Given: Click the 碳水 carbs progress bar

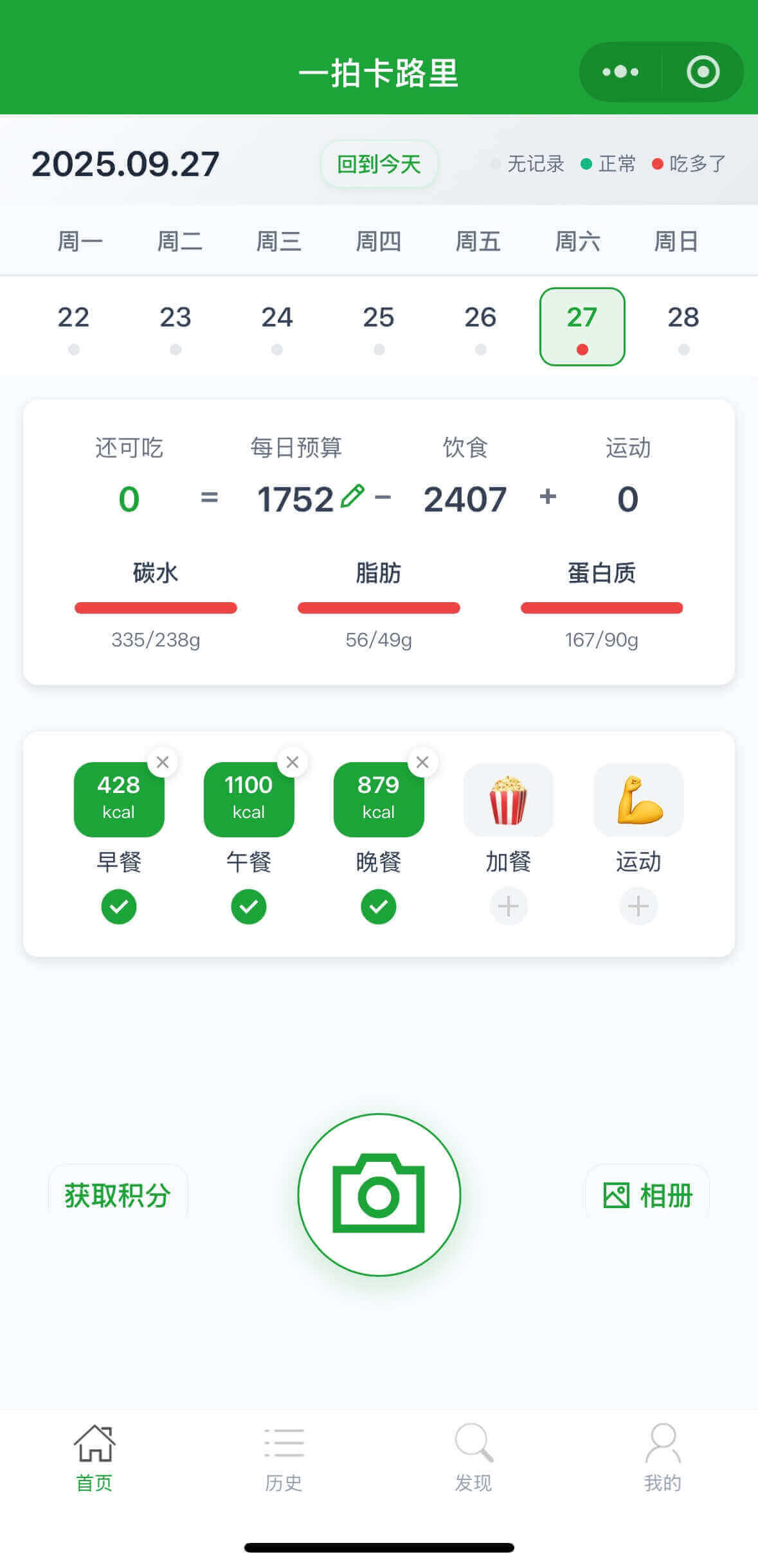Looking at the screenshot, I should [x=156, y=606].
